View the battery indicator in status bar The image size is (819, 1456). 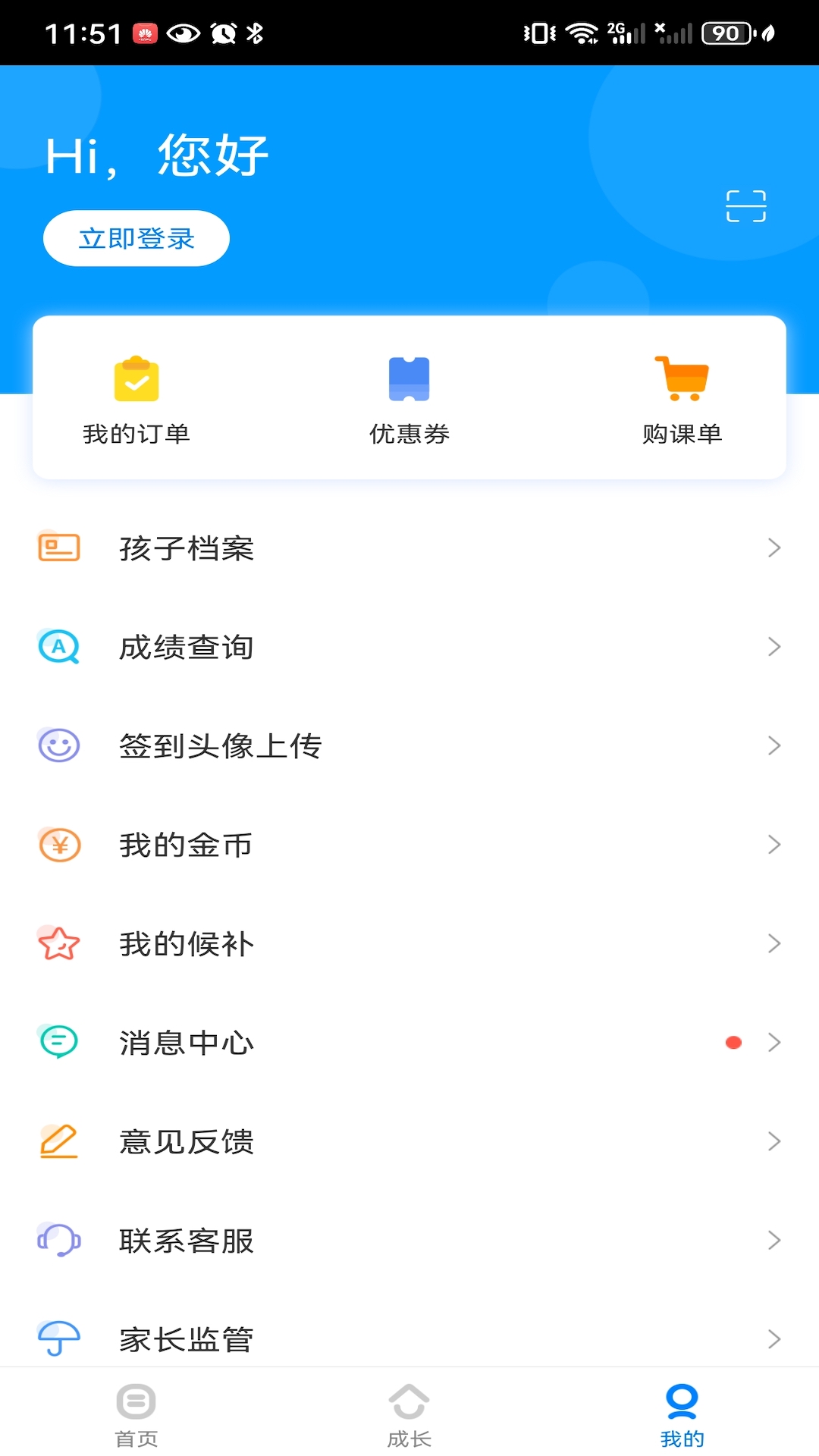(726, 33)
